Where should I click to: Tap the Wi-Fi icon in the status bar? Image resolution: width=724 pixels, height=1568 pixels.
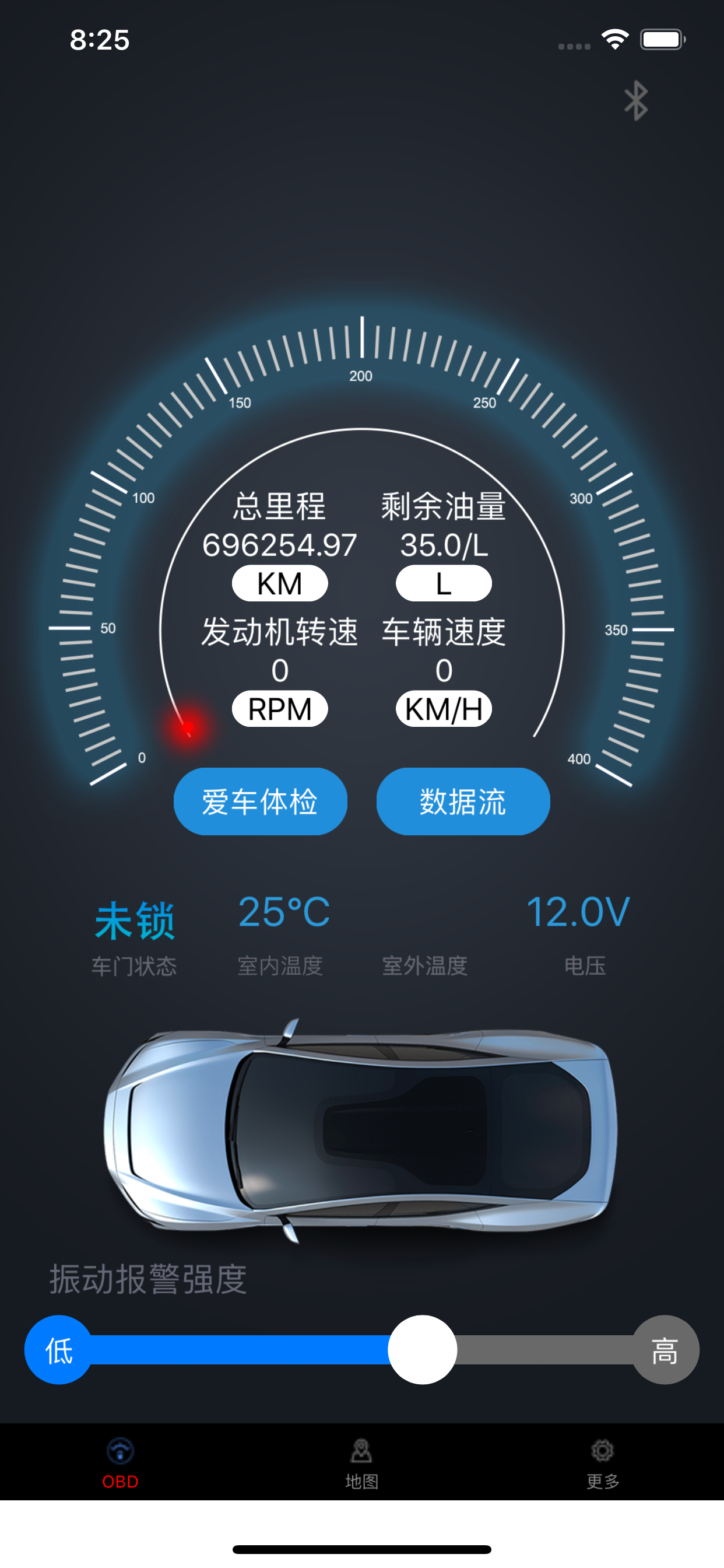click(615, 38)
